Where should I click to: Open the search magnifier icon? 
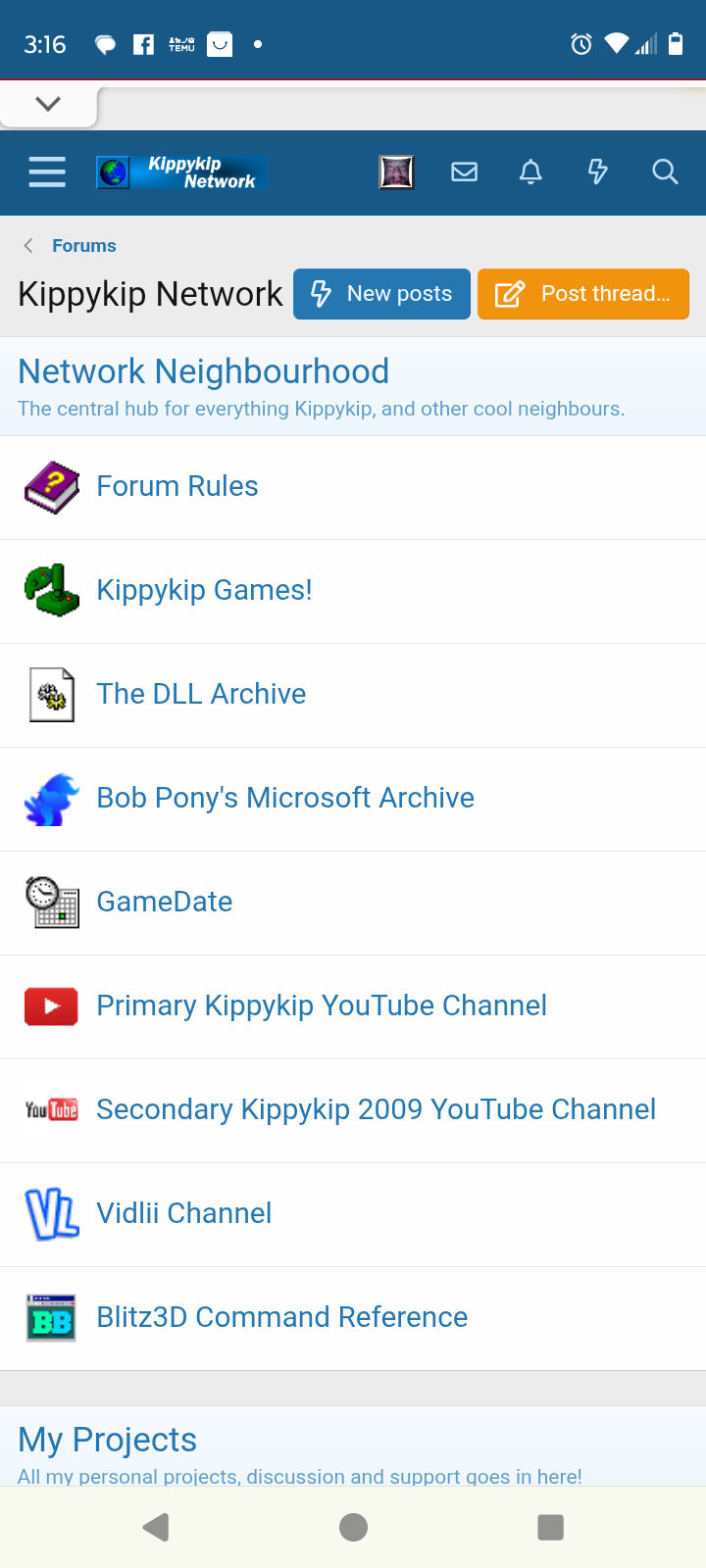click(x=665, y=172)
